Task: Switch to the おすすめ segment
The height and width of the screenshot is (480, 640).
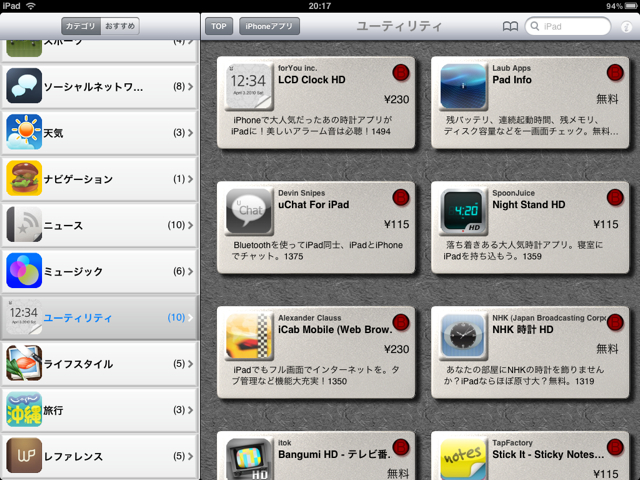Action: click(120, 26)
